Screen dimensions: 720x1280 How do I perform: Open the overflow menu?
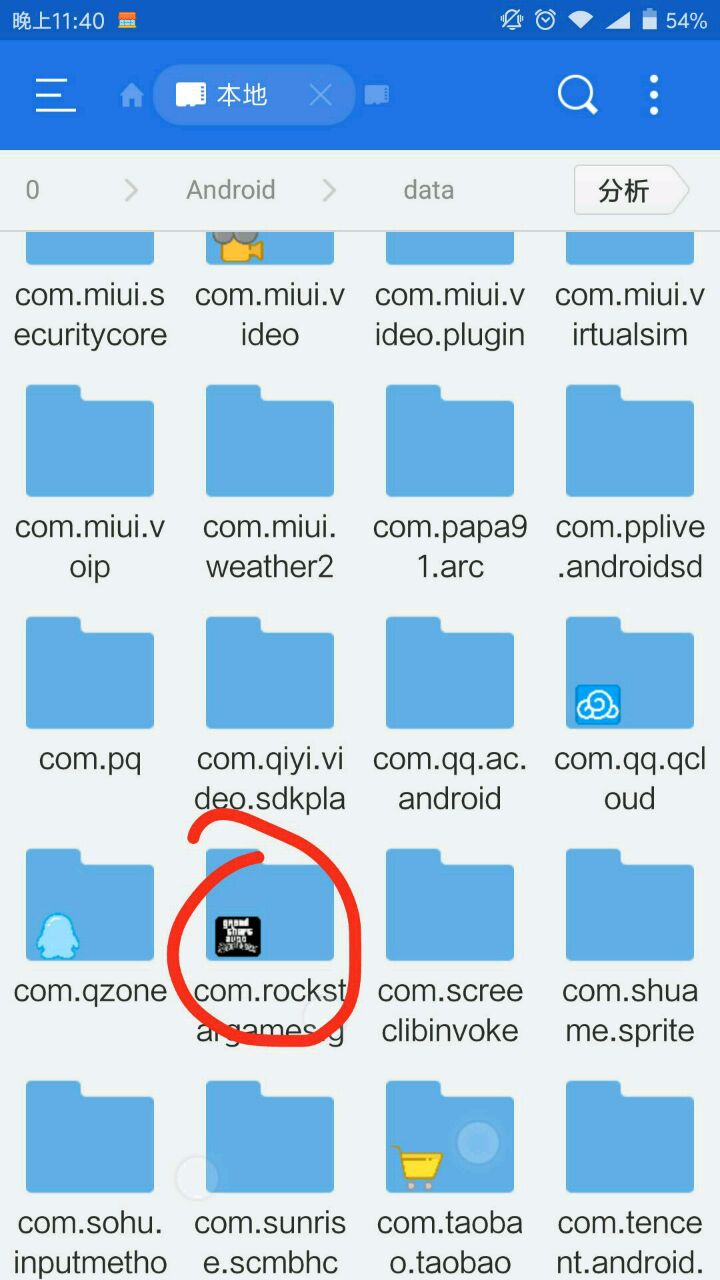pyautogui.click(x=654, y=95)
